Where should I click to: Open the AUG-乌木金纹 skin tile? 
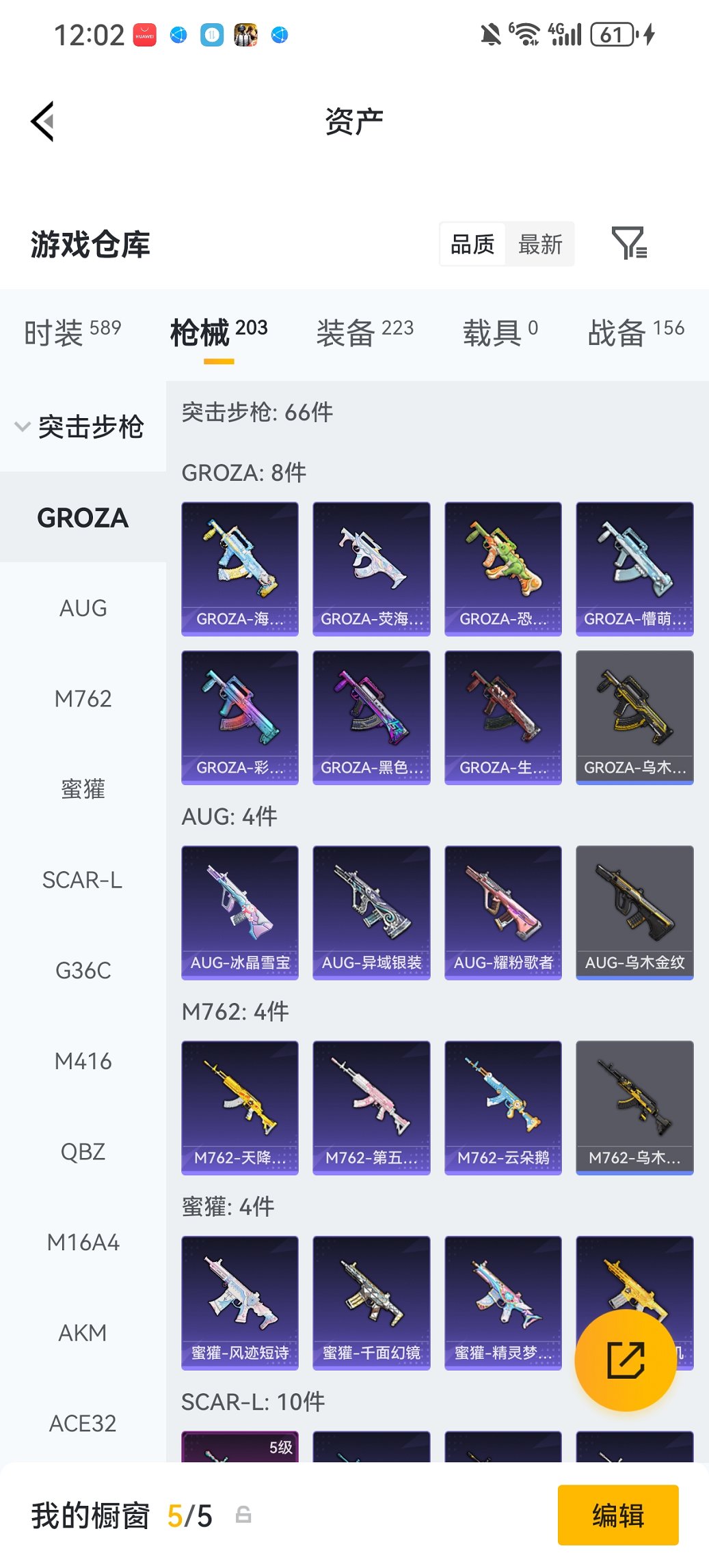[x=634, y=912]
